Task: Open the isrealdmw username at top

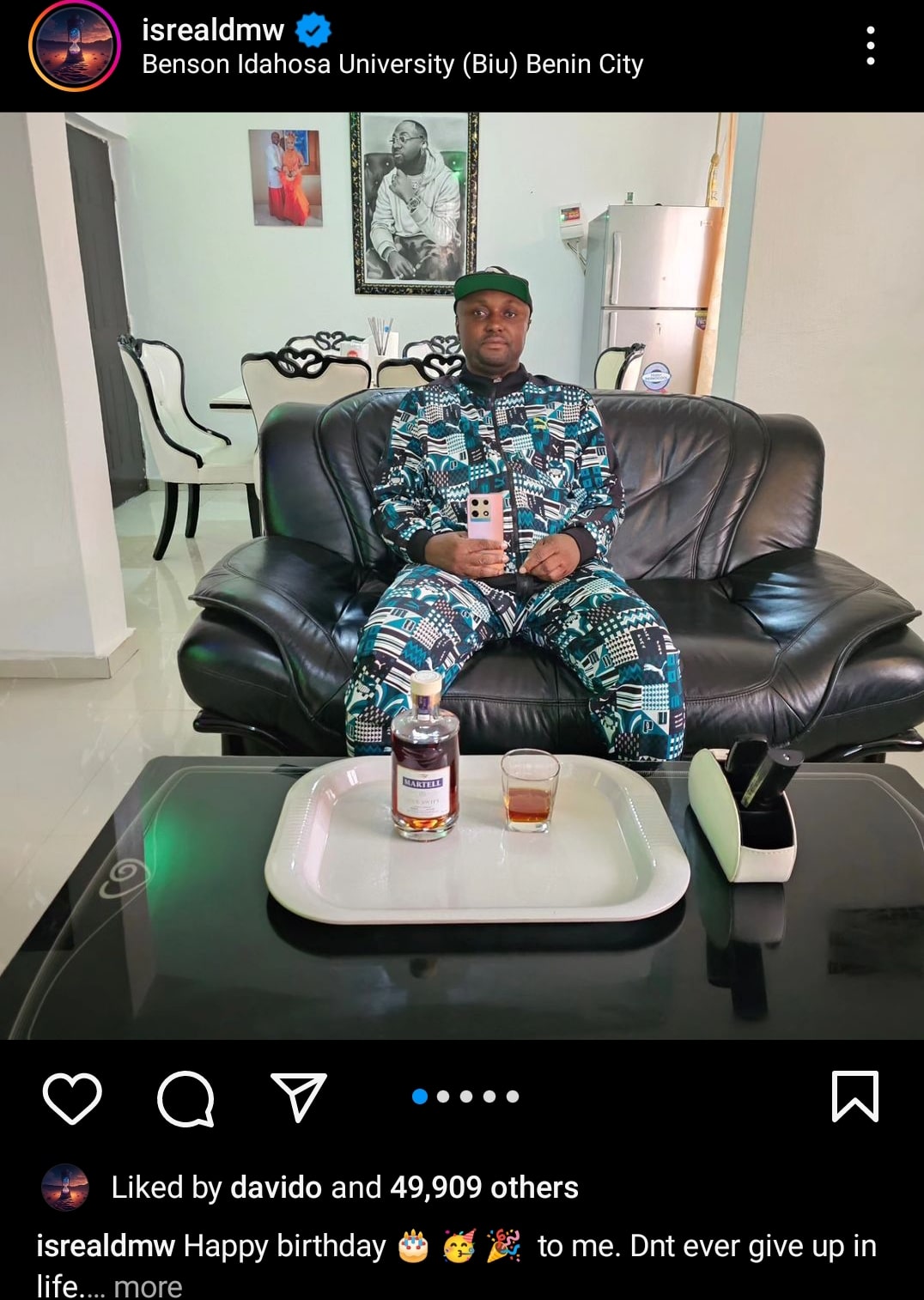Action: coord(213,30)
